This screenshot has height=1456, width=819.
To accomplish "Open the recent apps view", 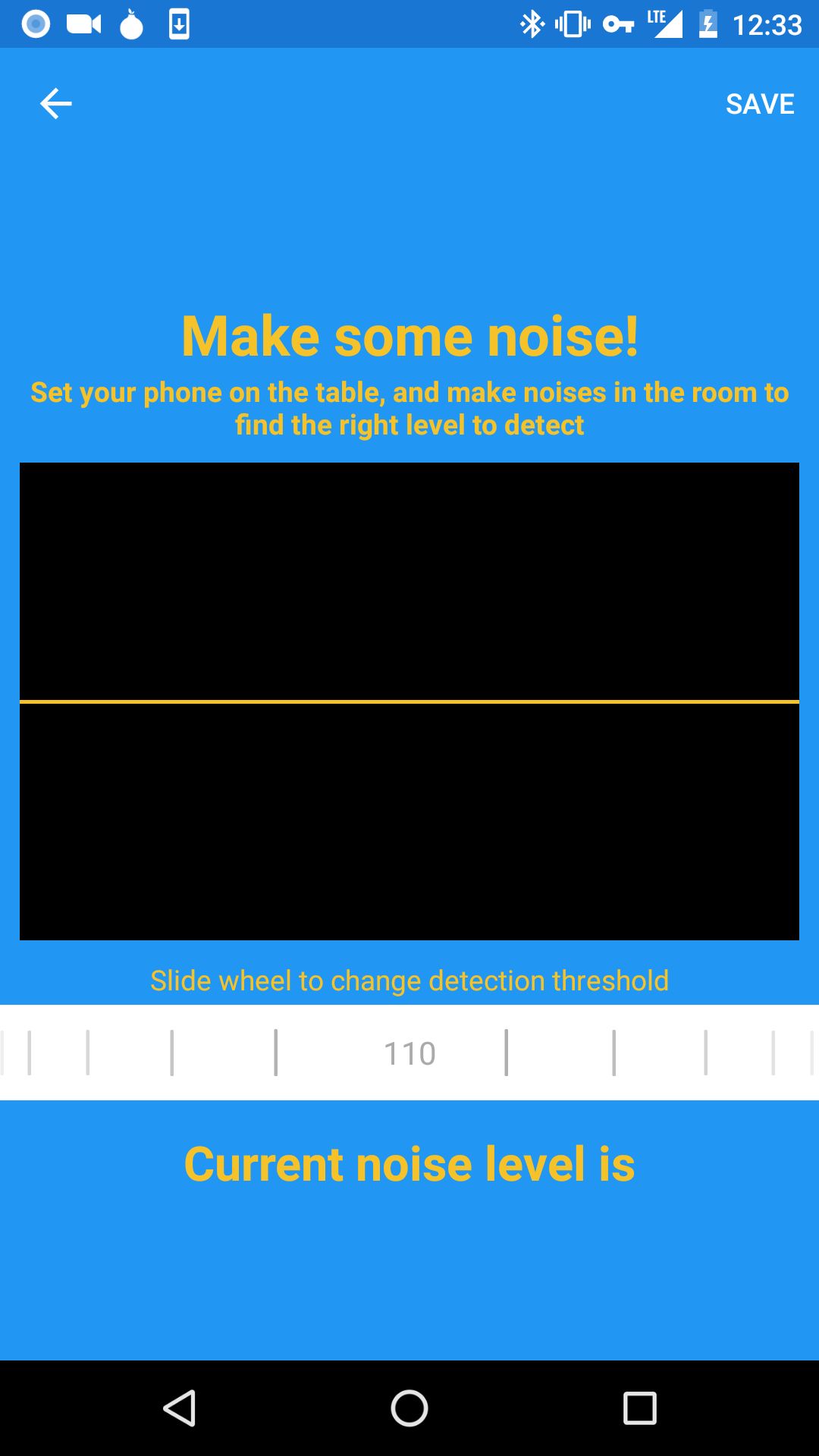I will [639, 1408].
